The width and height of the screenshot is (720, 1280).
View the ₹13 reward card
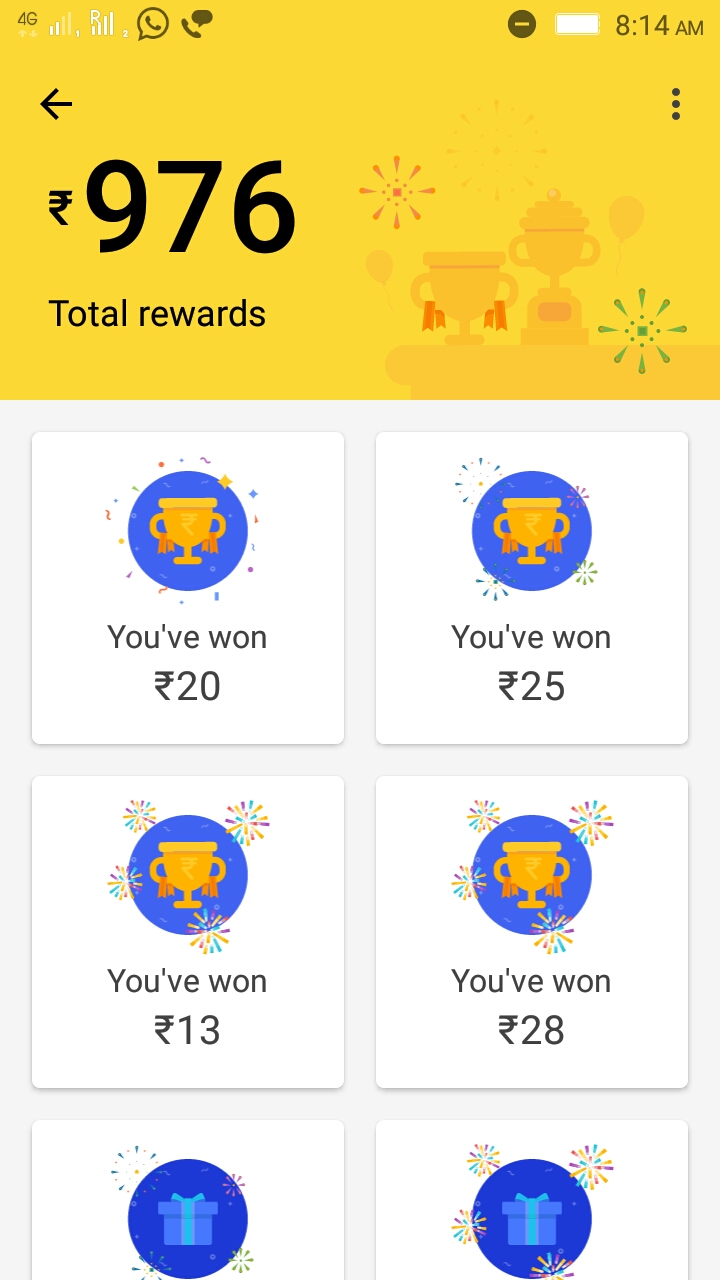pyautogui.click(x=188, y=932)
